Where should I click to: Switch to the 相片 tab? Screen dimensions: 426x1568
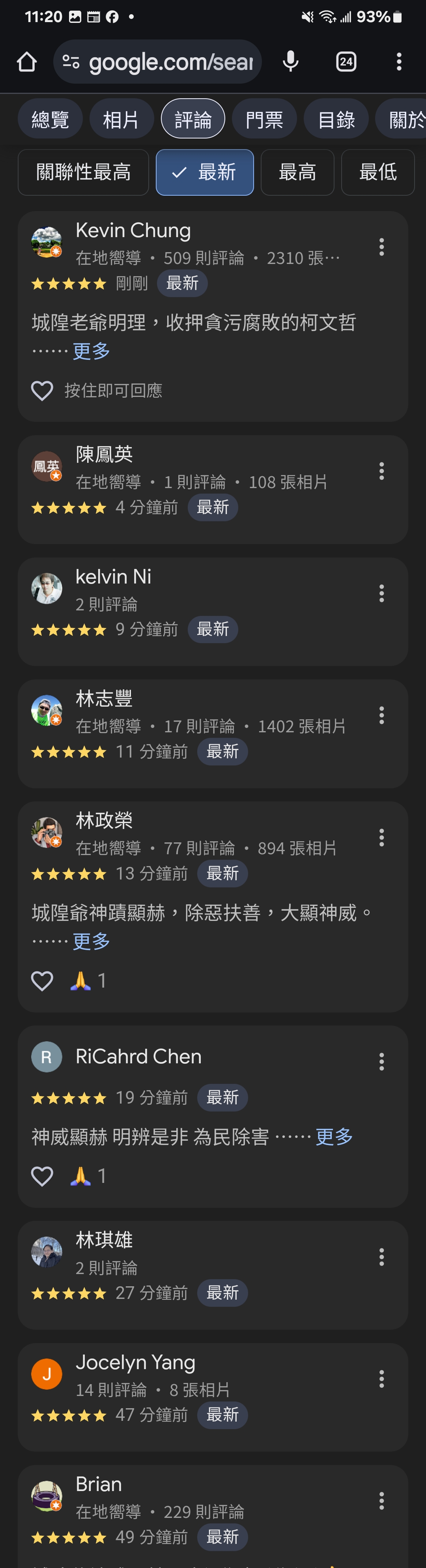point(121,119)
